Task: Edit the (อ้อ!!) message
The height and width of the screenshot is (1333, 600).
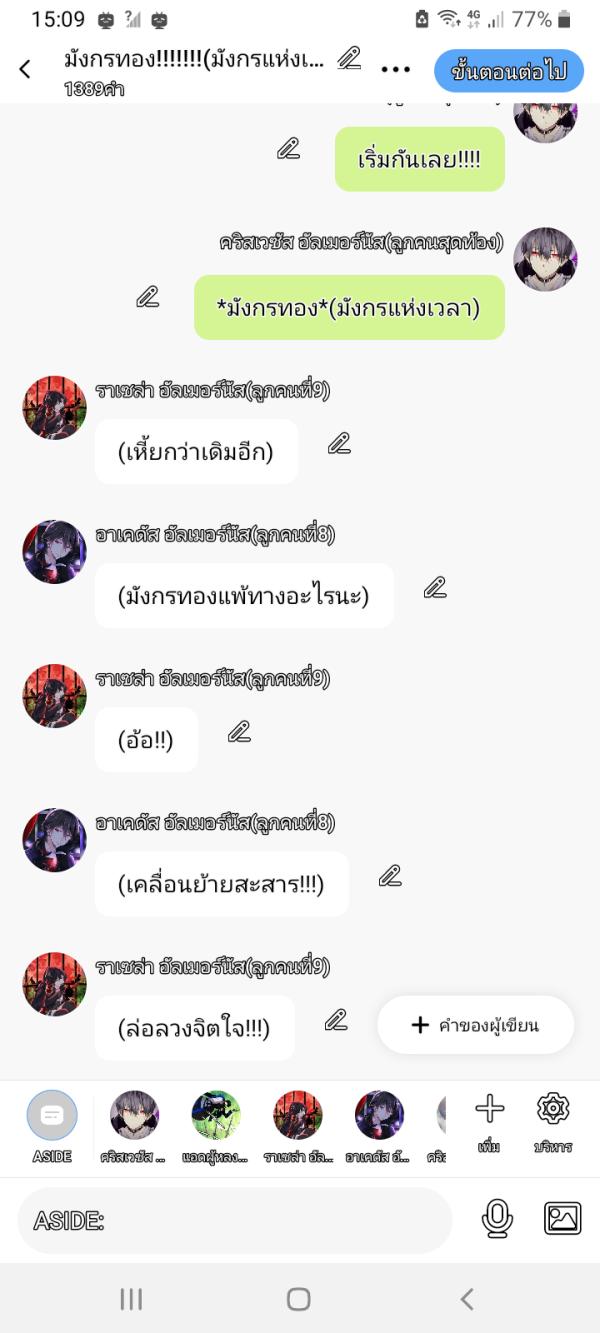Action: [x=239, y=732]
